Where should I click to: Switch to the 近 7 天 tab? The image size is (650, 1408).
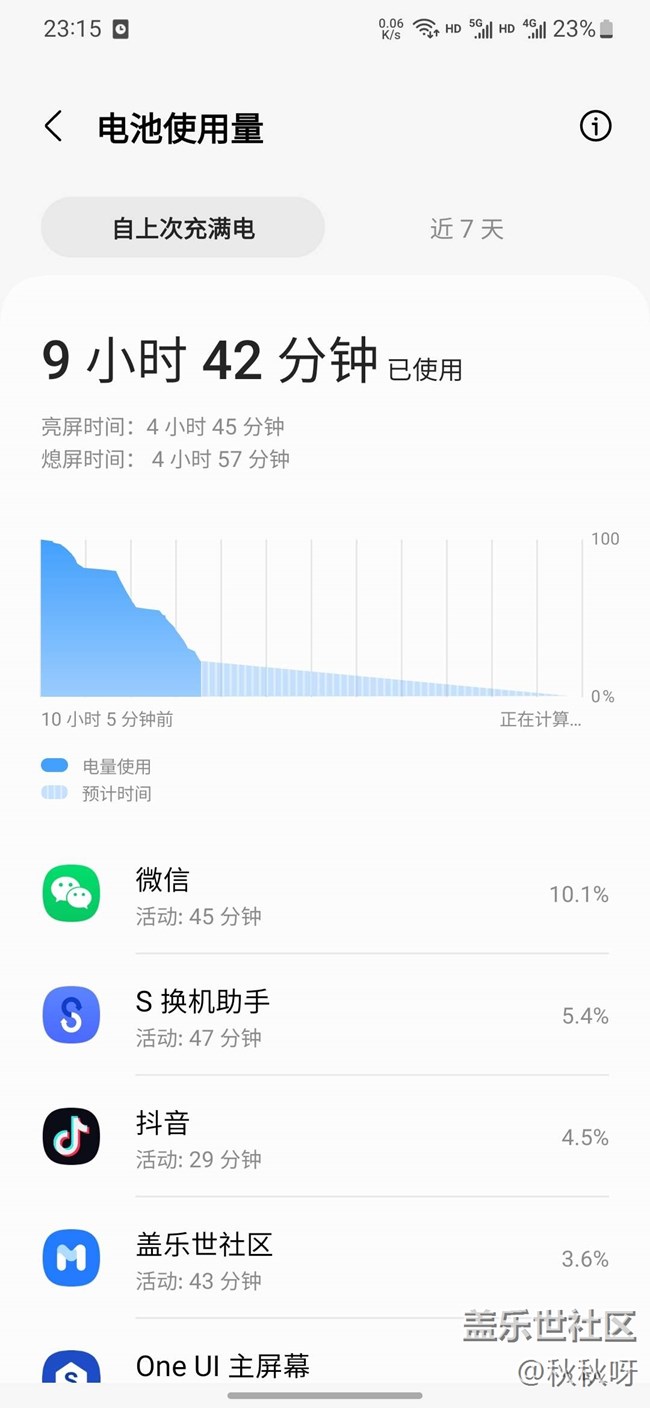click(466, 228)
